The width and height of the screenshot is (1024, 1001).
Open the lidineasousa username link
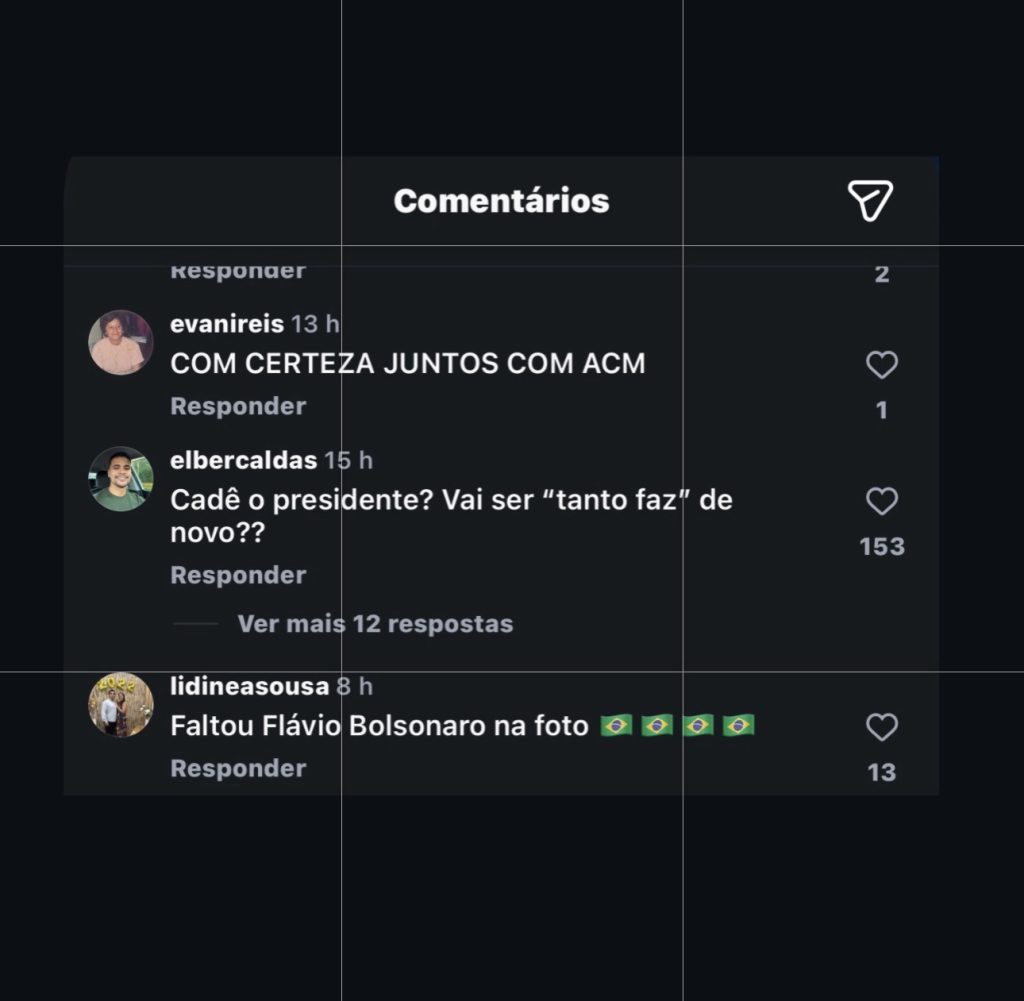click(249, 686)
